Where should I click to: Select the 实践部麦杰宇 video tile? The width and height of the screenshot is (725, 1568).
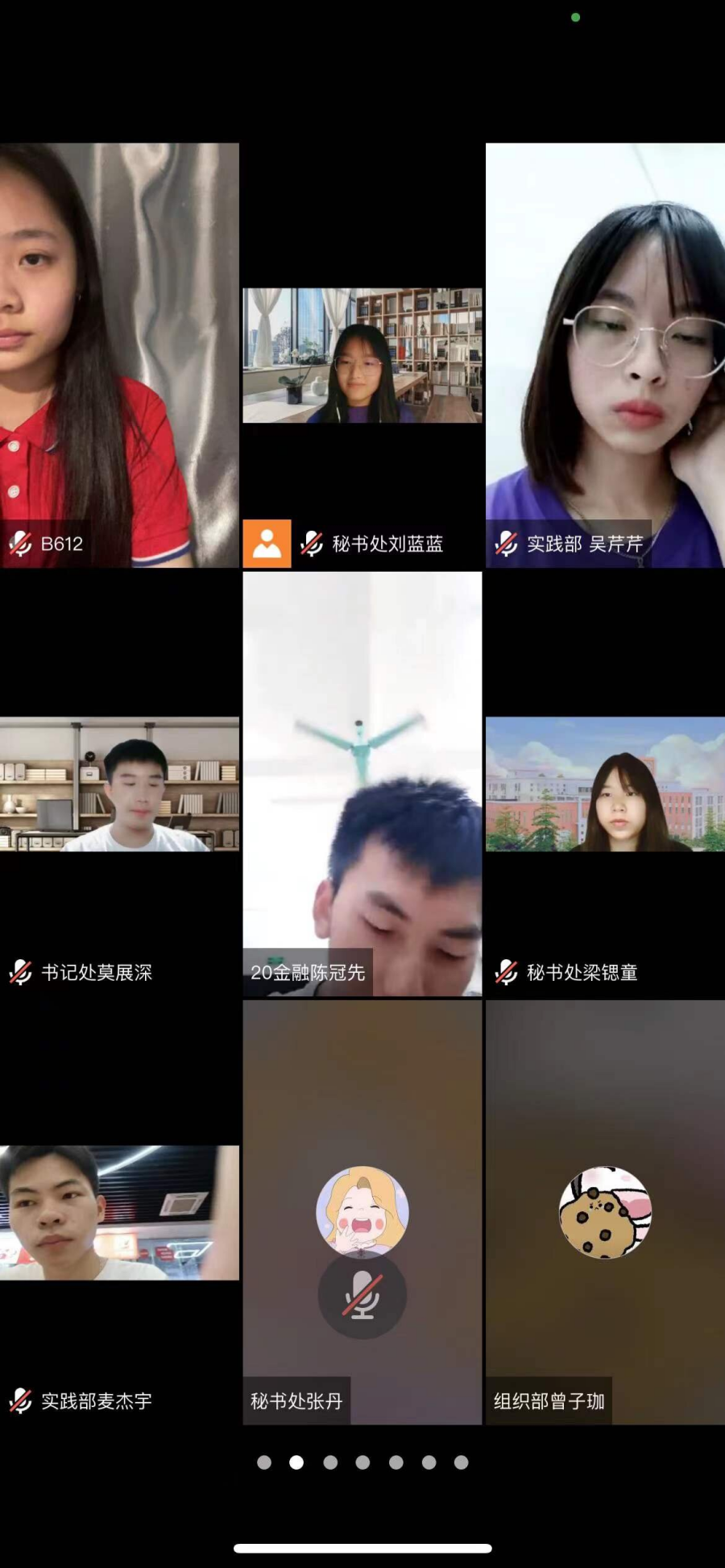tap(119, 1212)
